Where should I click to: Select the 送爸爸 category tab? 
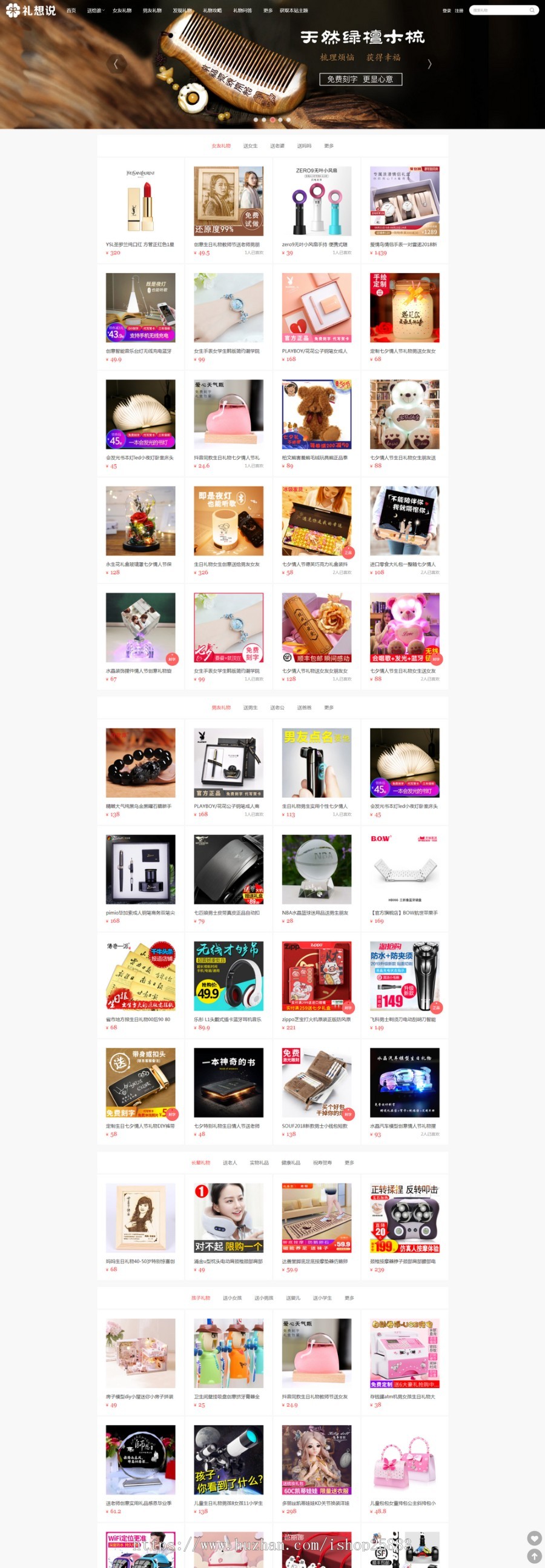pyautogui.click(x=303, y=707)
